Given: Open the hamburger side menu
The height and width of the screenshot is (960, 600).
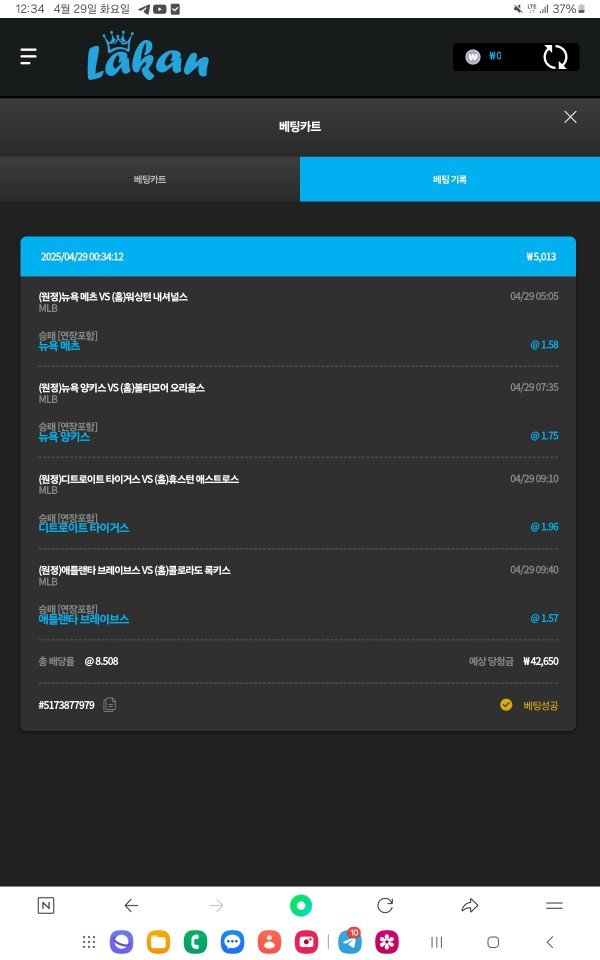Looking at the screenshot, I should pyautogui.click(x=28, y=56).
